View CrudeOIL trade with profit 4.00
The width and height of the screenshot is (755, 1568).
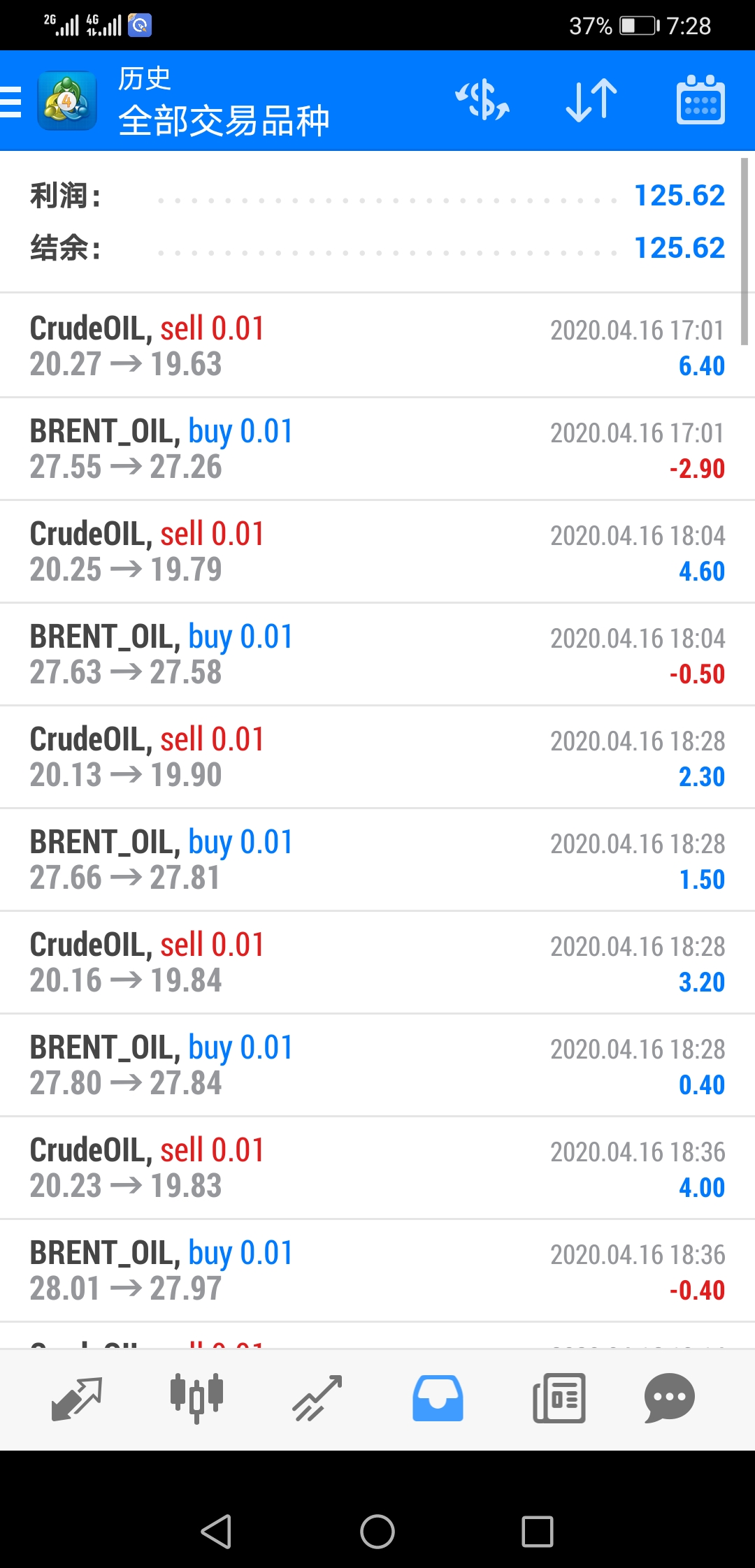pos(377,1168)
